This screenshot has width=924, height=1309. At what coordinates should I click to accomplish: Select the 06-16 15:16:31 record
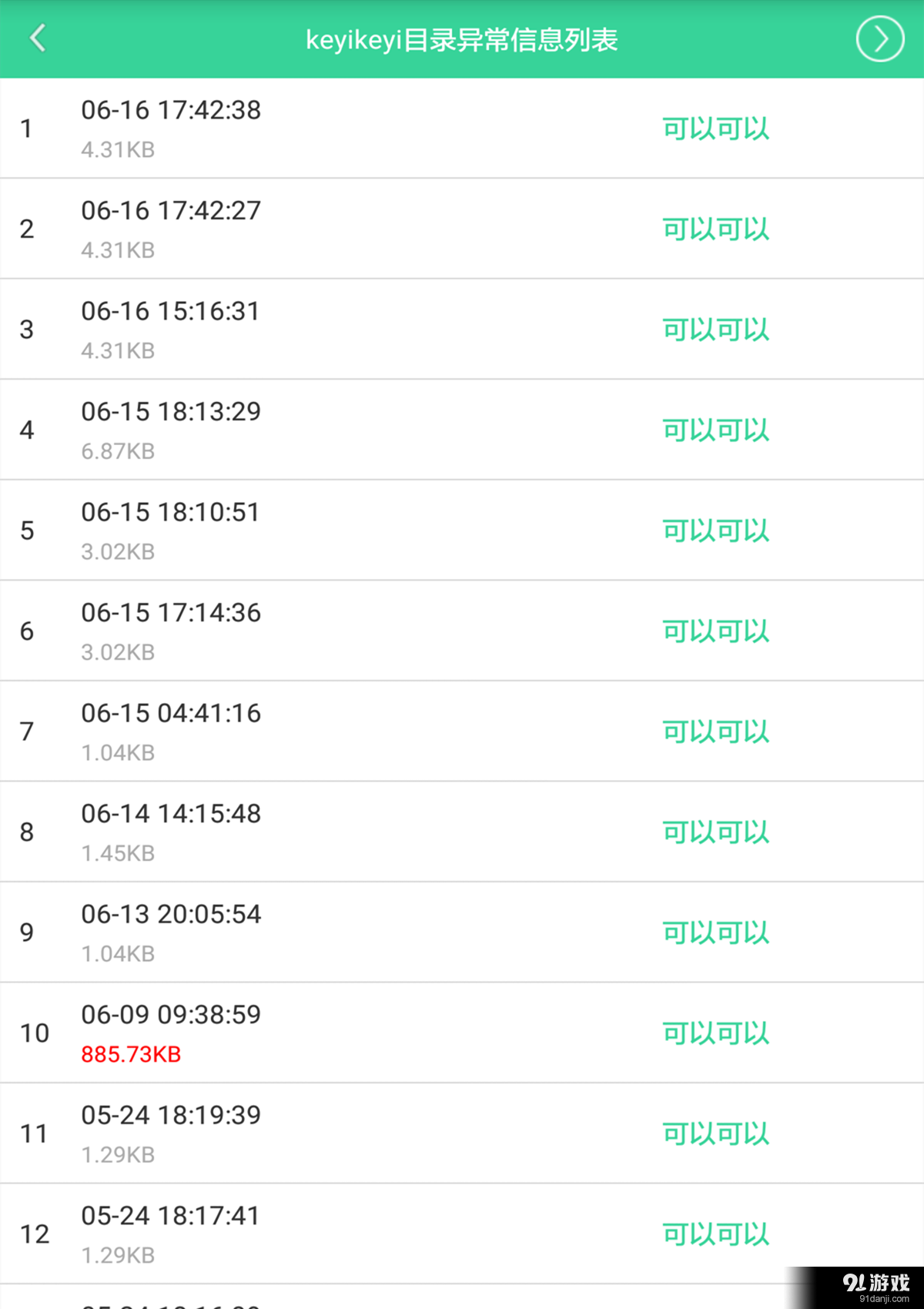(x=171, y=311)
